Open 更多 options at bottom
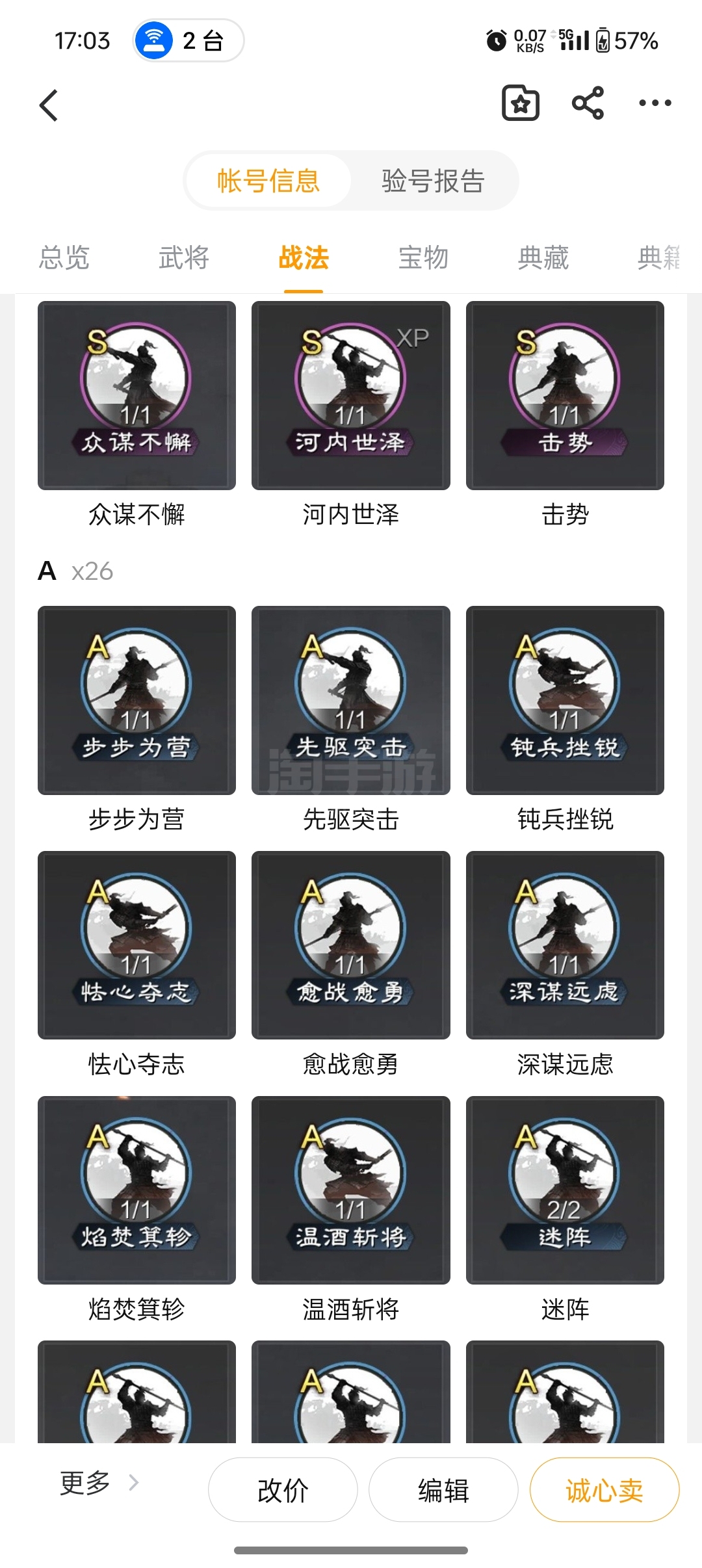The image size is (702, 1568). point(99,1483)
